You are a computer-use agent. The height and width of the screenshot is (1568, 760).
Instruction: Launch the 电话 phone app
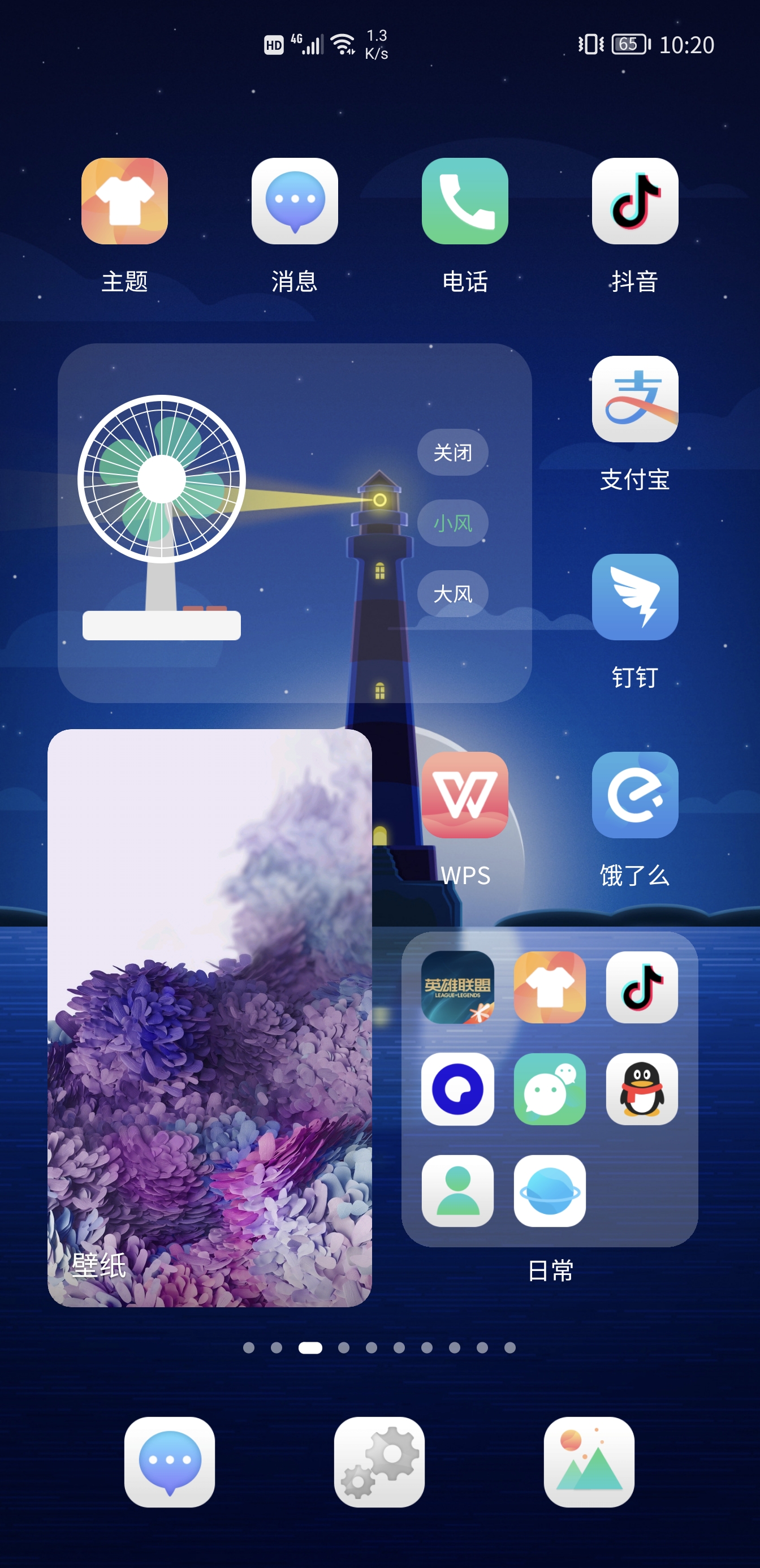coord(465,201)
